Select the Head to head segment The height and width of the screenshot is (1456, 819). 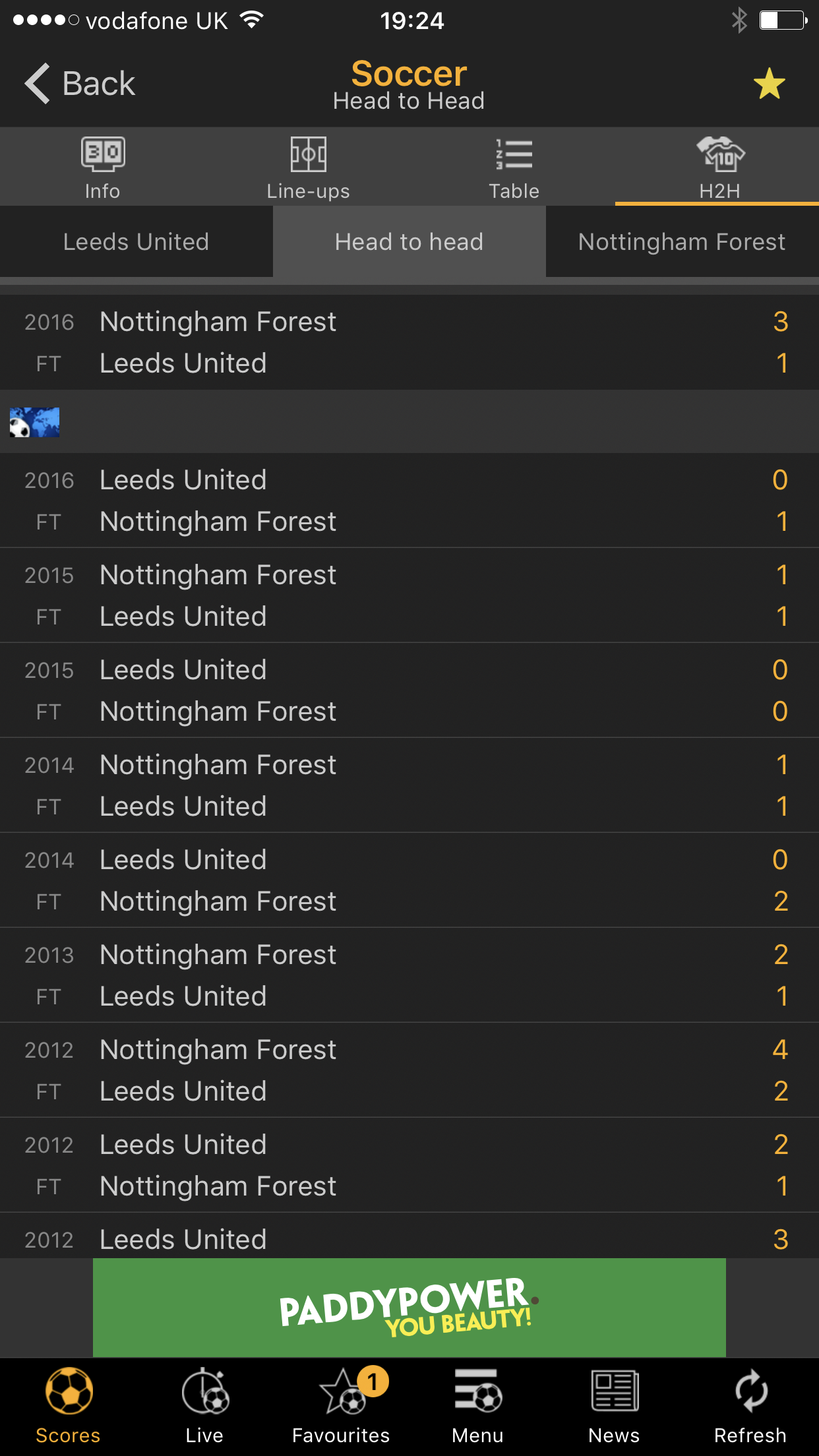(x=409, y=242)
